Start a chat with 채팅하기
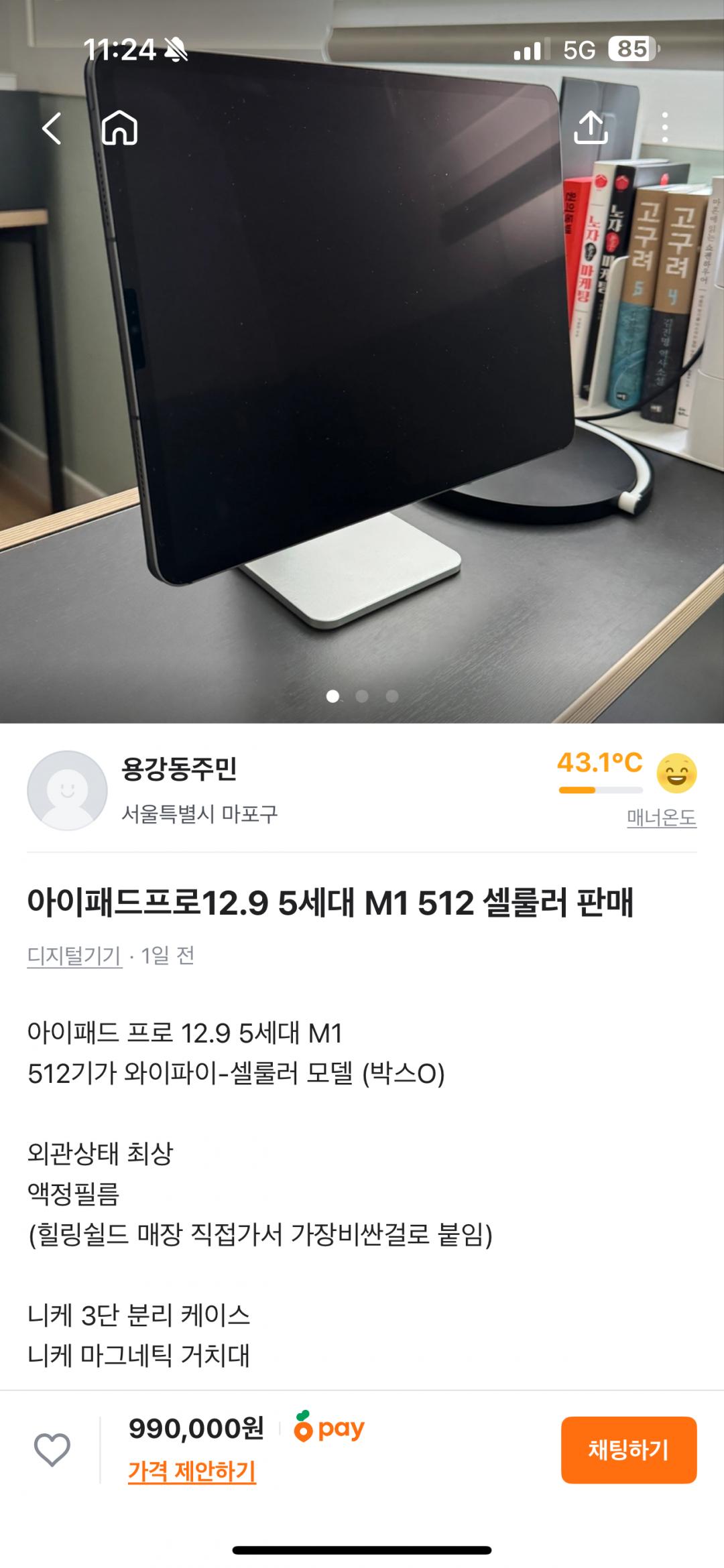Screen dimensions: 724x1568 628,1450
